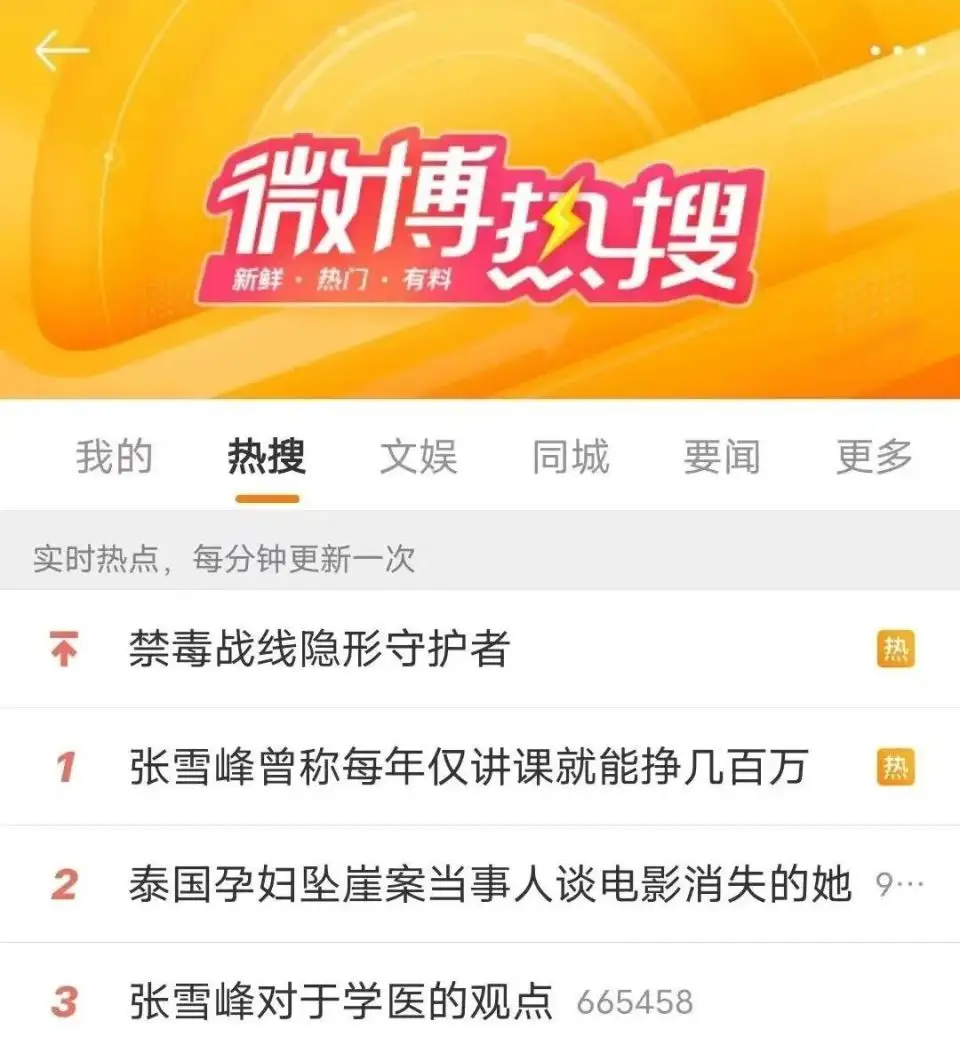Open the 同城 tab

click(x=570, y=457)
